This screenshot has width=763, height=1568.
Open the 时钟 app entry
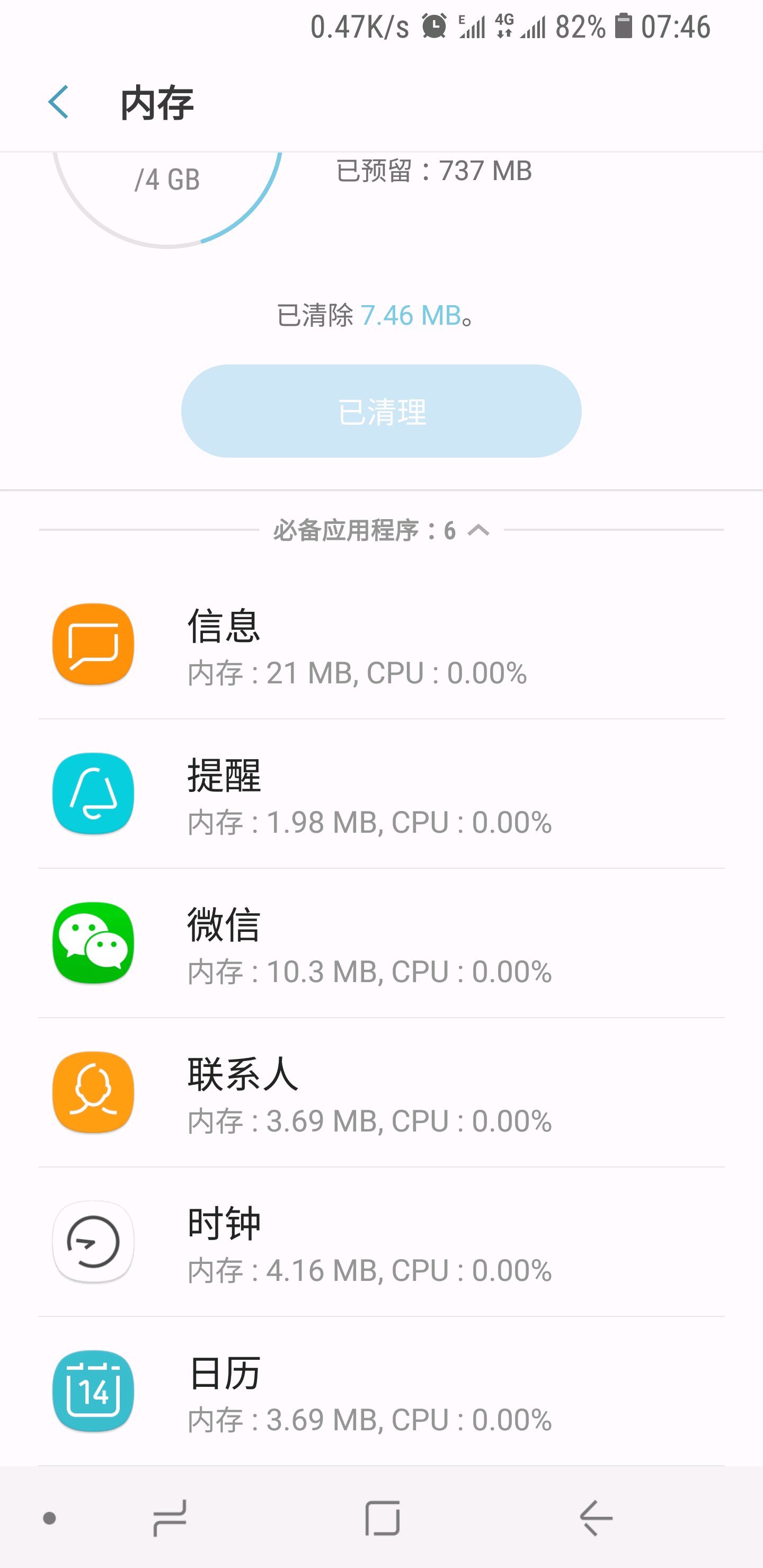tap(381, 1242)
